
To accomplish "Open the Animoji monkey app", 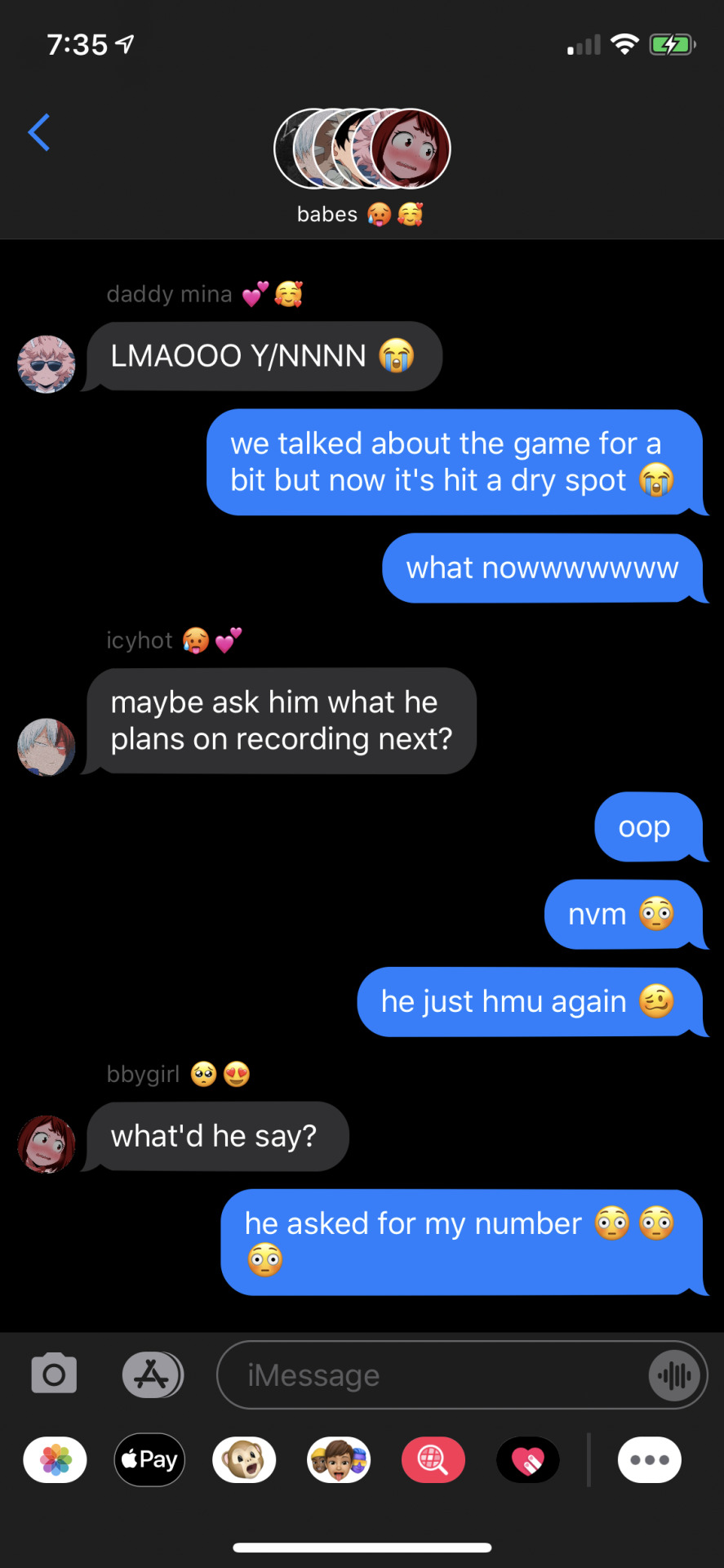I will [x=244, y=1459].
